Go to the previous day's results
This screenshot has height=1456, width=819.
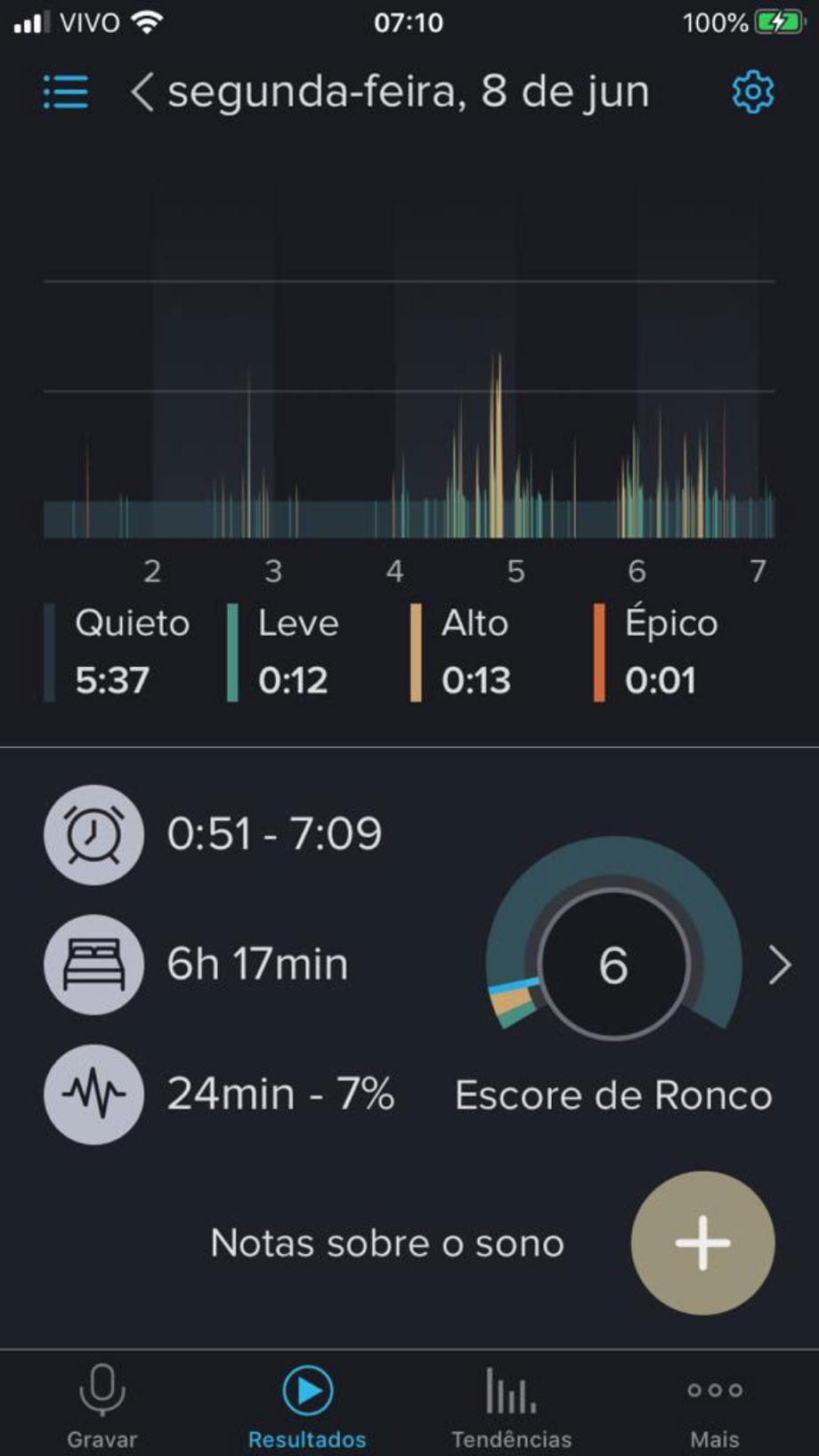[142, 93]
